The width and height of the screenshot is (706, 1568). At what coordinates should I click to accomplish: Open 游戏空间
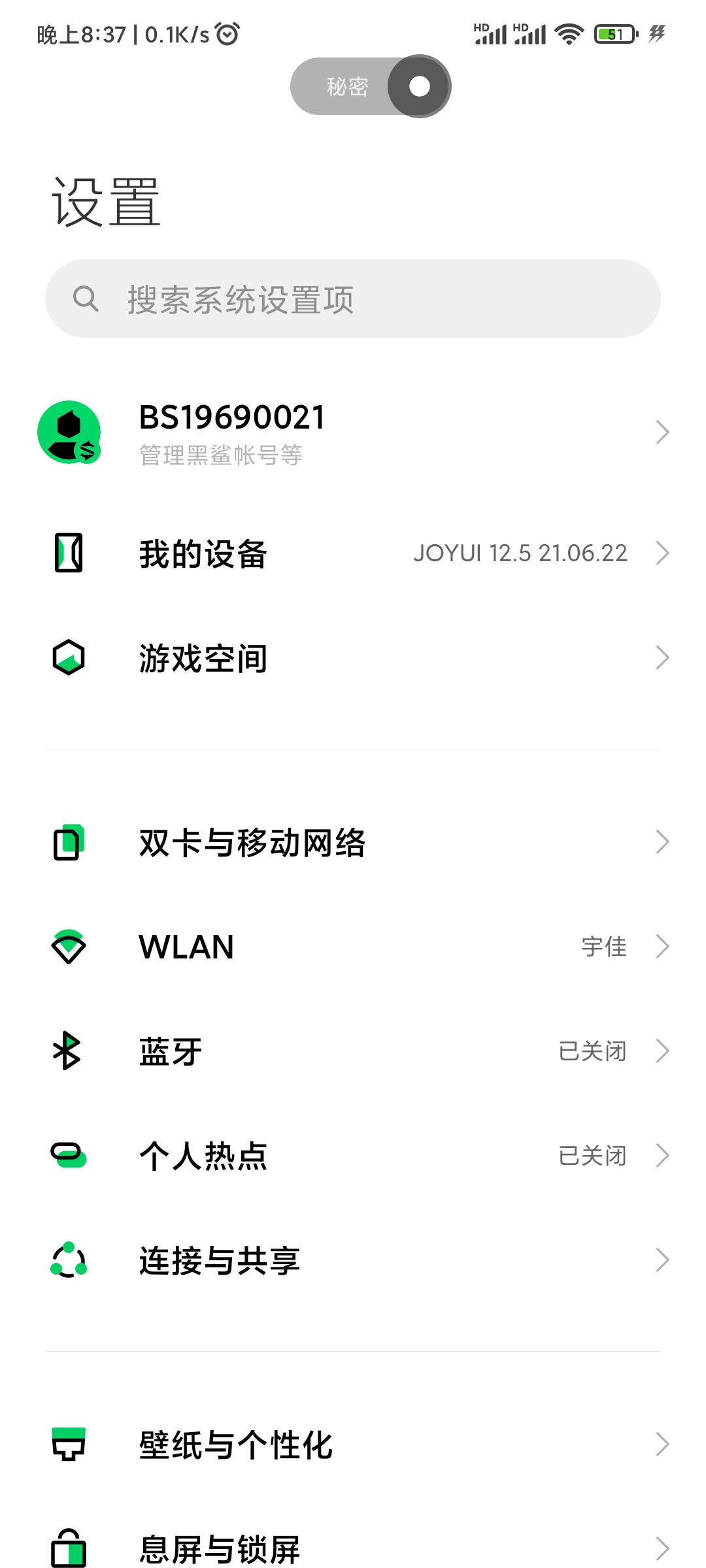[x=353, y=658]
